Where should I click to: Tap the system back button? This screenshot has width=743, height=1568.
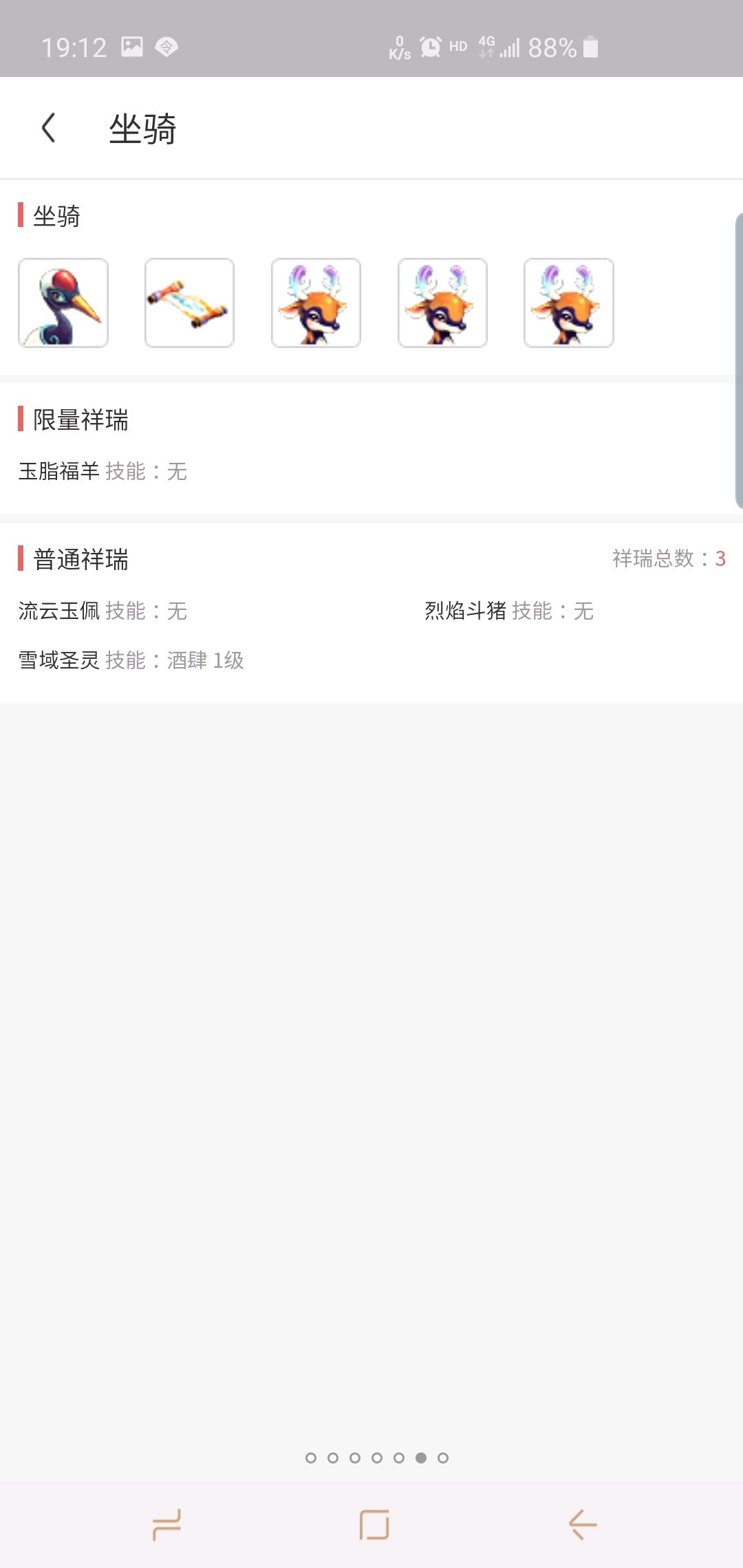click(x=582, y=1525)
